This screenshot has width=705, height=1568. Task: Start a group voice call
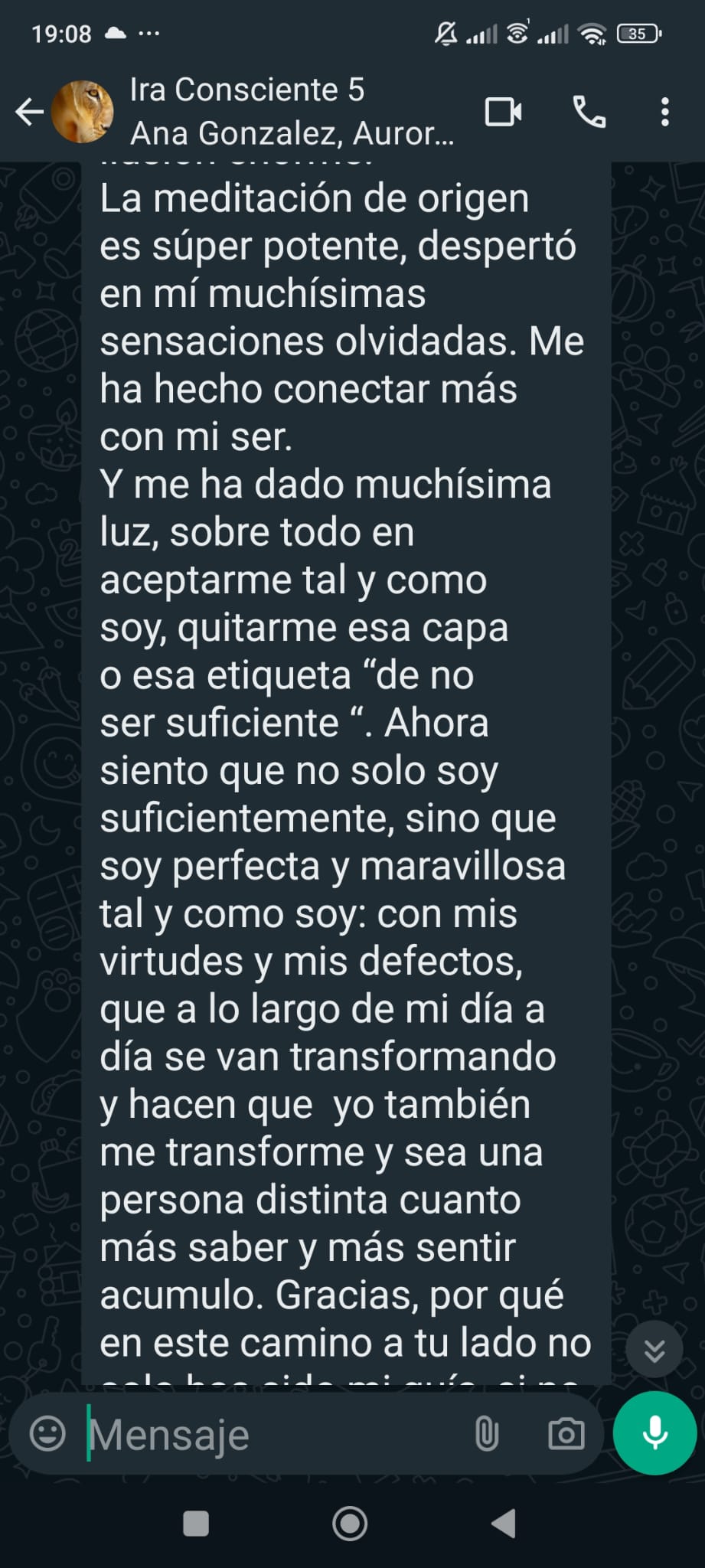(x=589, y=112)
